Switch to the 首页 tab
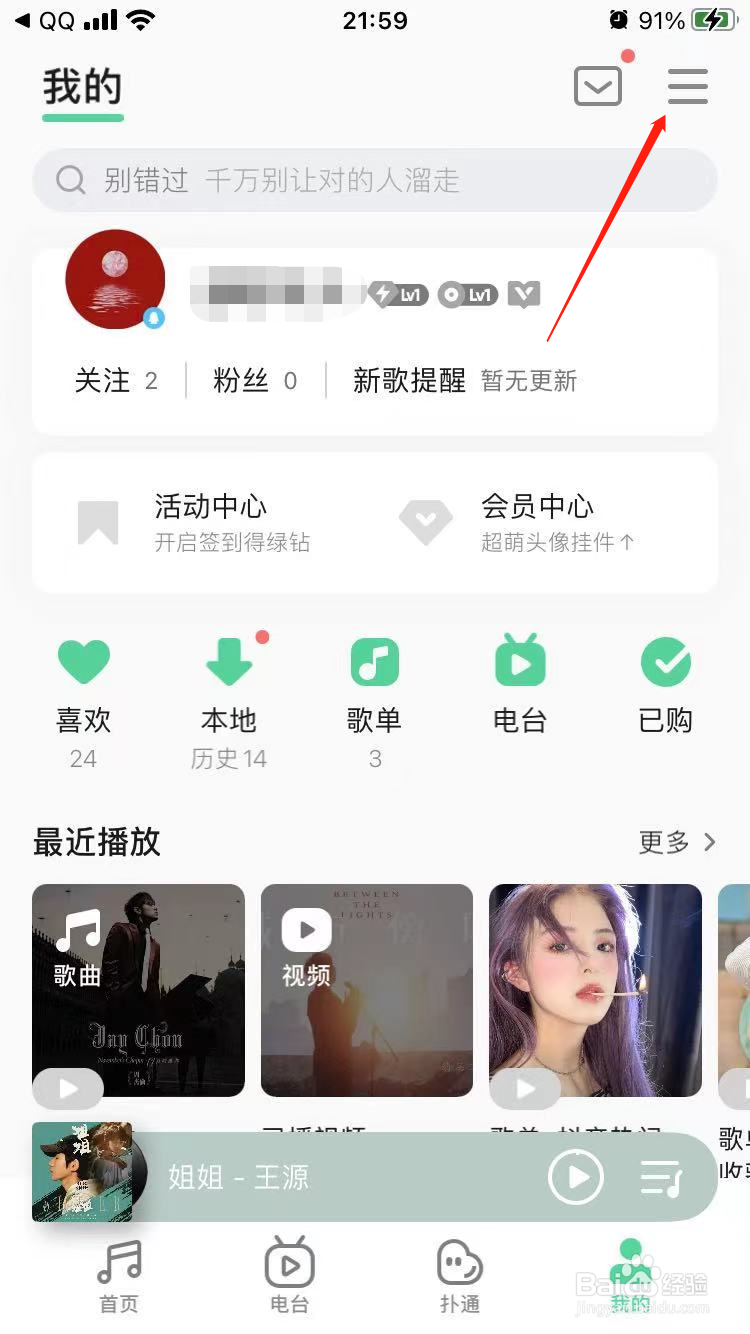Screen dimensions: 750x1334 tap(119, 1277)
